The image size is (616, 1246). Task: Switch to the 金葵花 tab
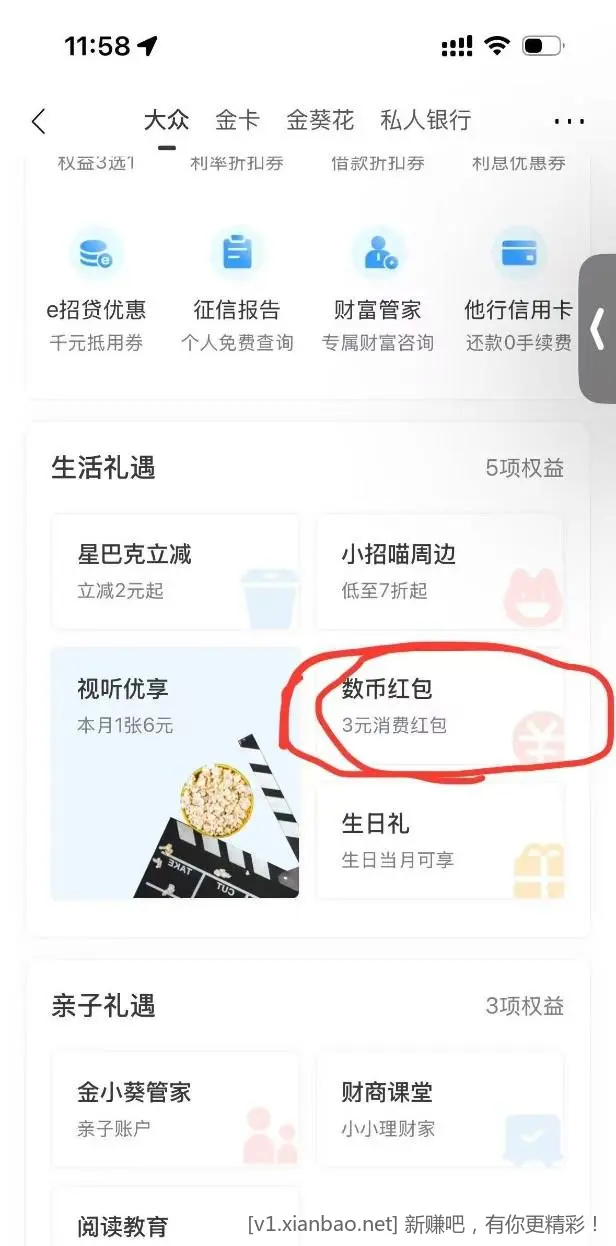pyautogui.click(x=320, y=121)
